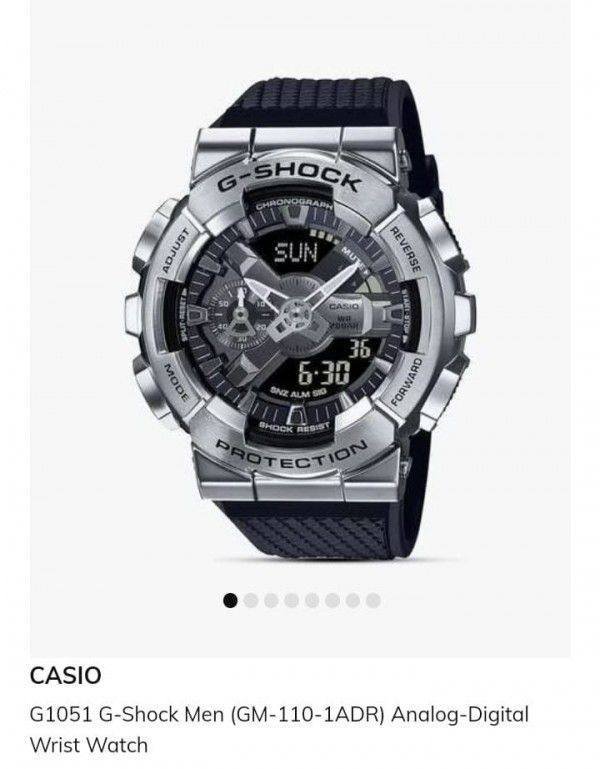Screen dimensions: 600x769
Task: Tap the image carousel page indicator dots
Action: pos(301,600)
